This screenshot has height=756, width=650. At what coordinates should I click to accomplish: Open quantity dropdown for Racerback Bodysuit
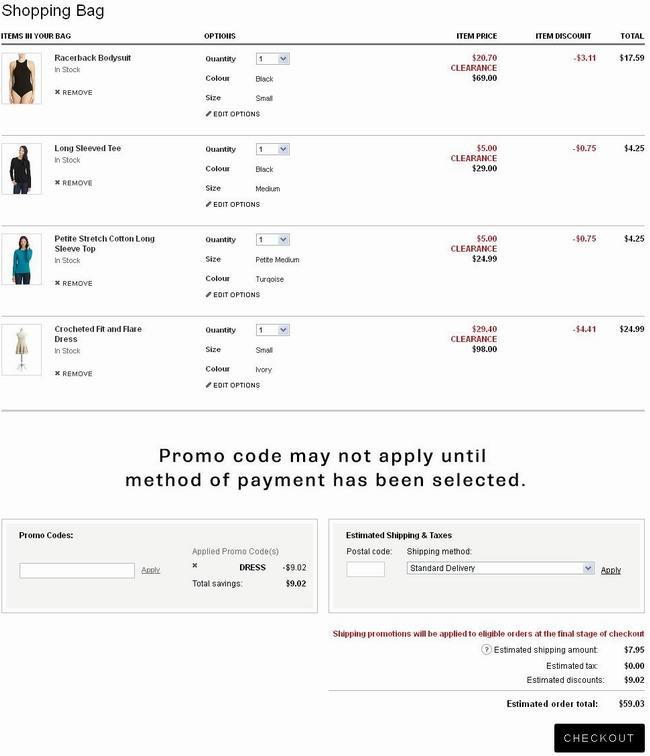pos(272,59)
